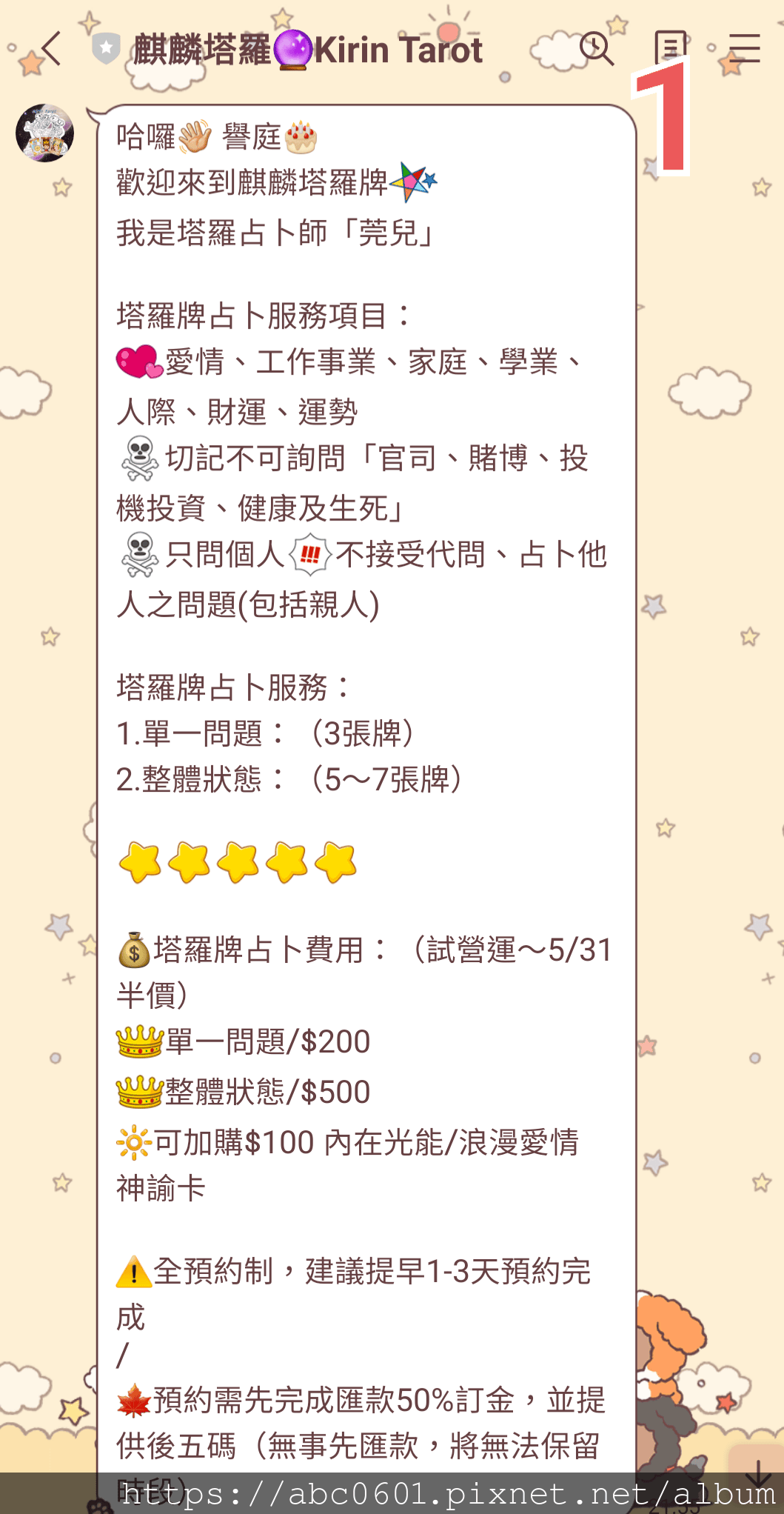Jump to latest message arrow
Viewport: 784px width, 1514px height.
coord(758,1473)
